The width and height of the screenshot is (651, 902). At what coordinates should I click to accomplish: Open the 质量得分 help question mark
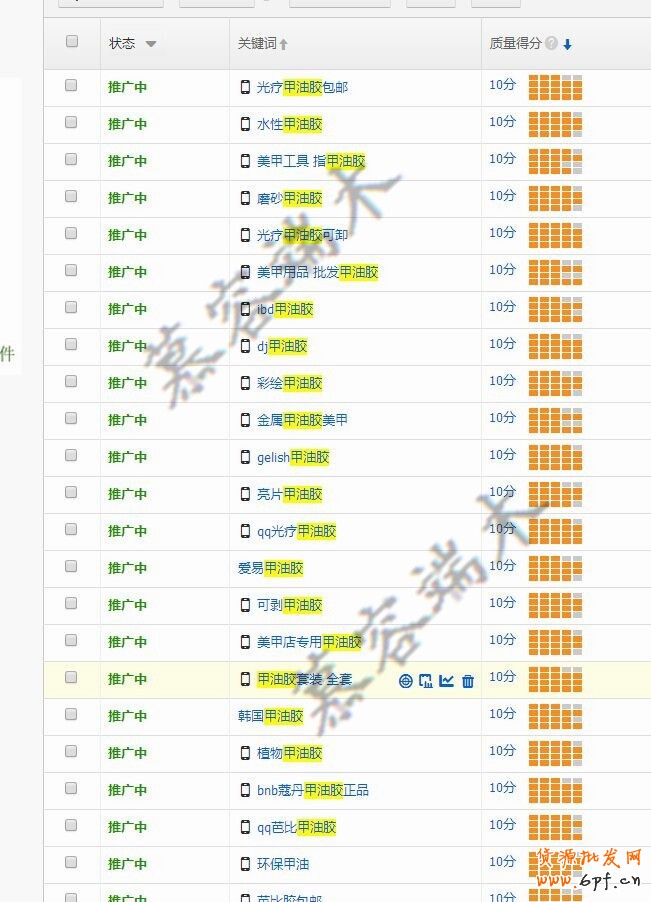[552, 44]
